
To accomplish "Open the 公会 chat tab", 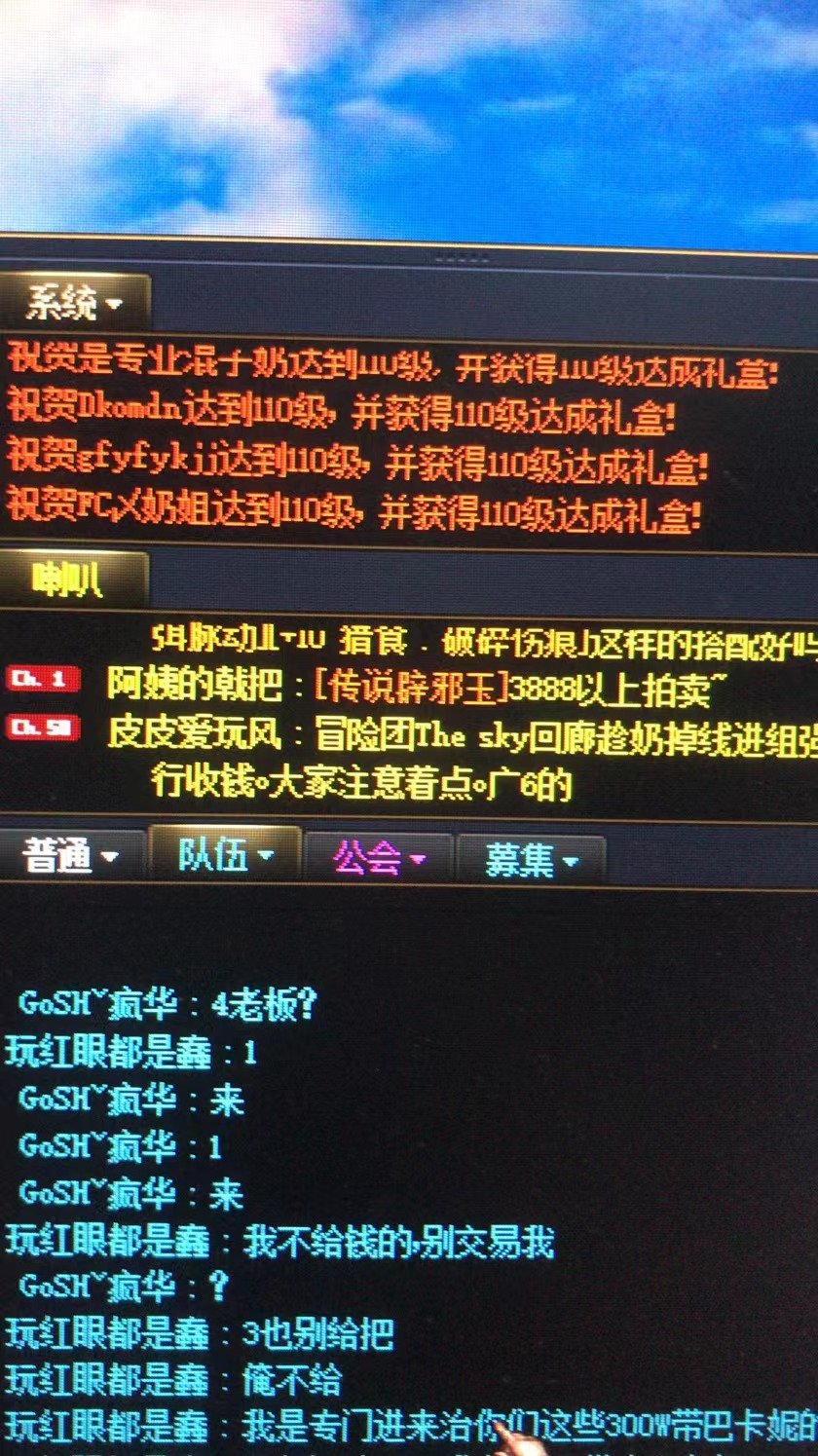I will [x=379, y=858].
